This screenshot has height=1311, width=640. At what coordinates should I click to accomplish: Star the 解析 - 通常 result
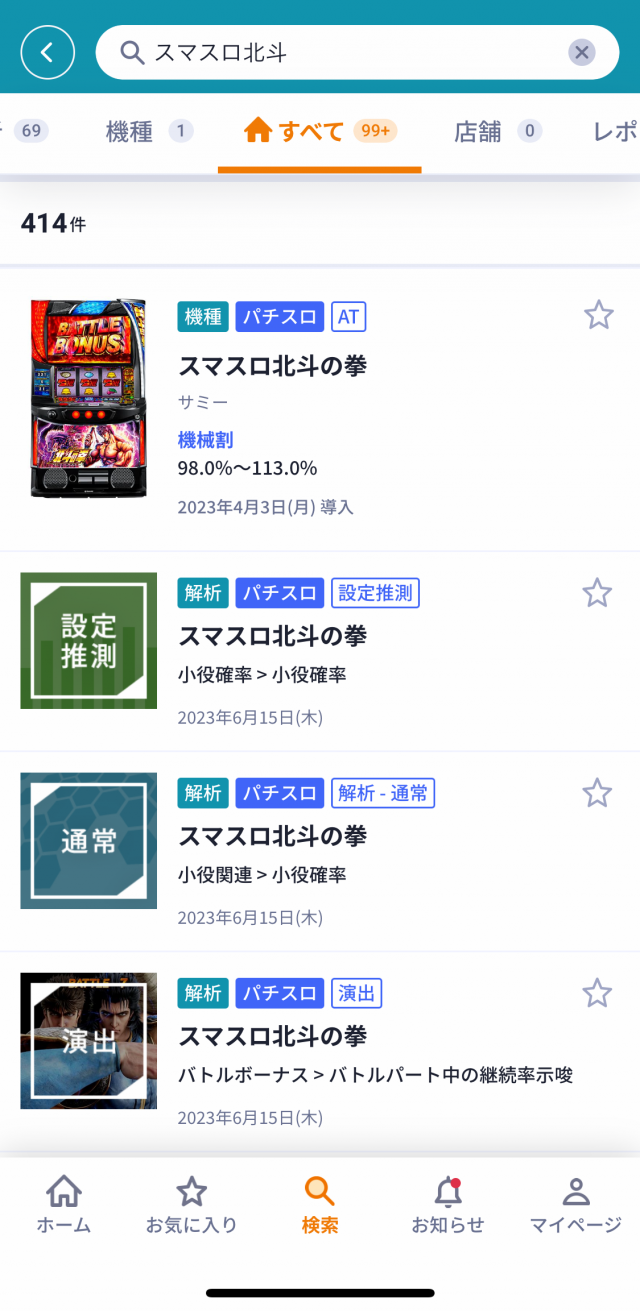(x=597, y=793)
